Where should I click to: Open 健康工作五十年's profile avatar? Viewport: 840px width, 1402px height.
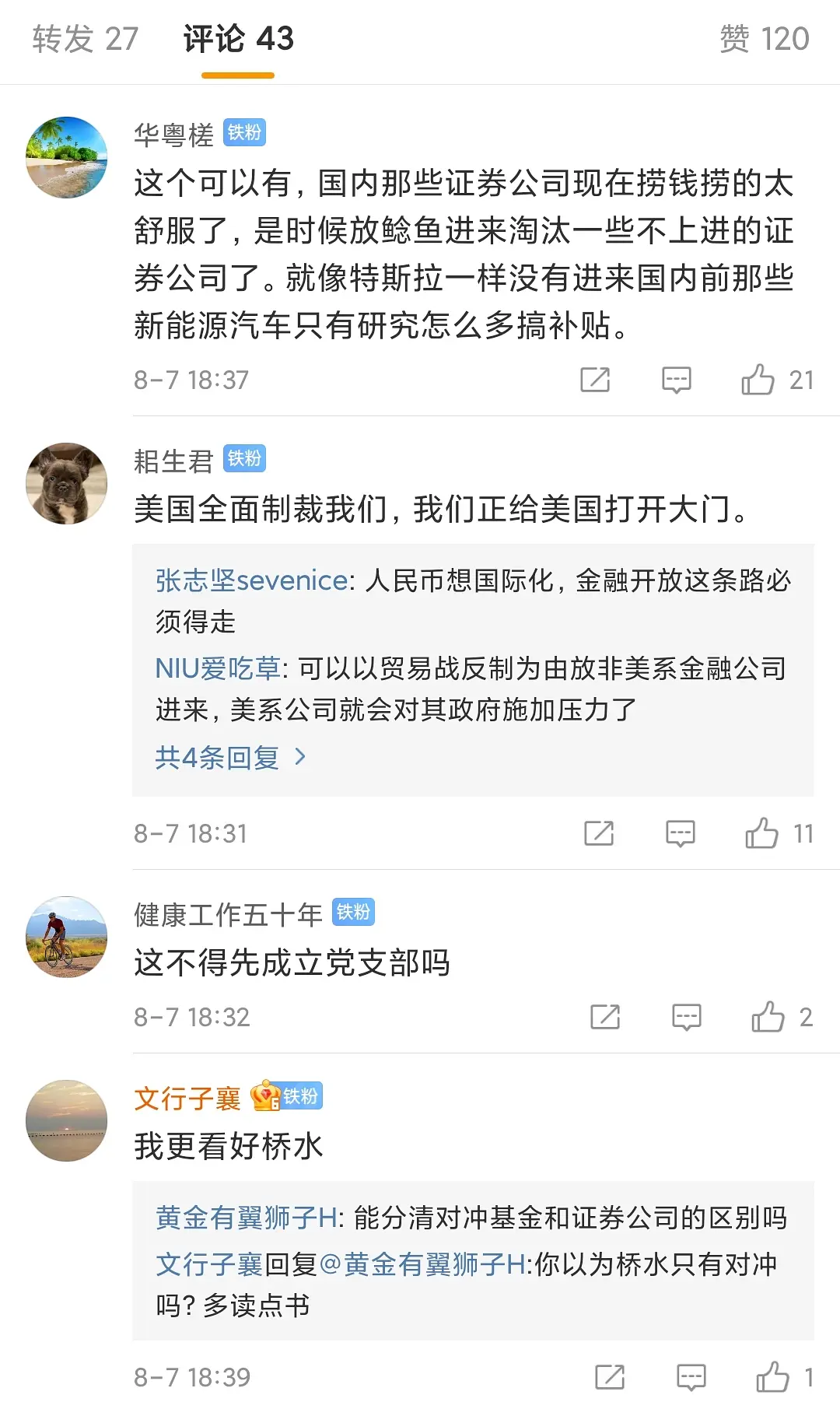coord(67,937)
